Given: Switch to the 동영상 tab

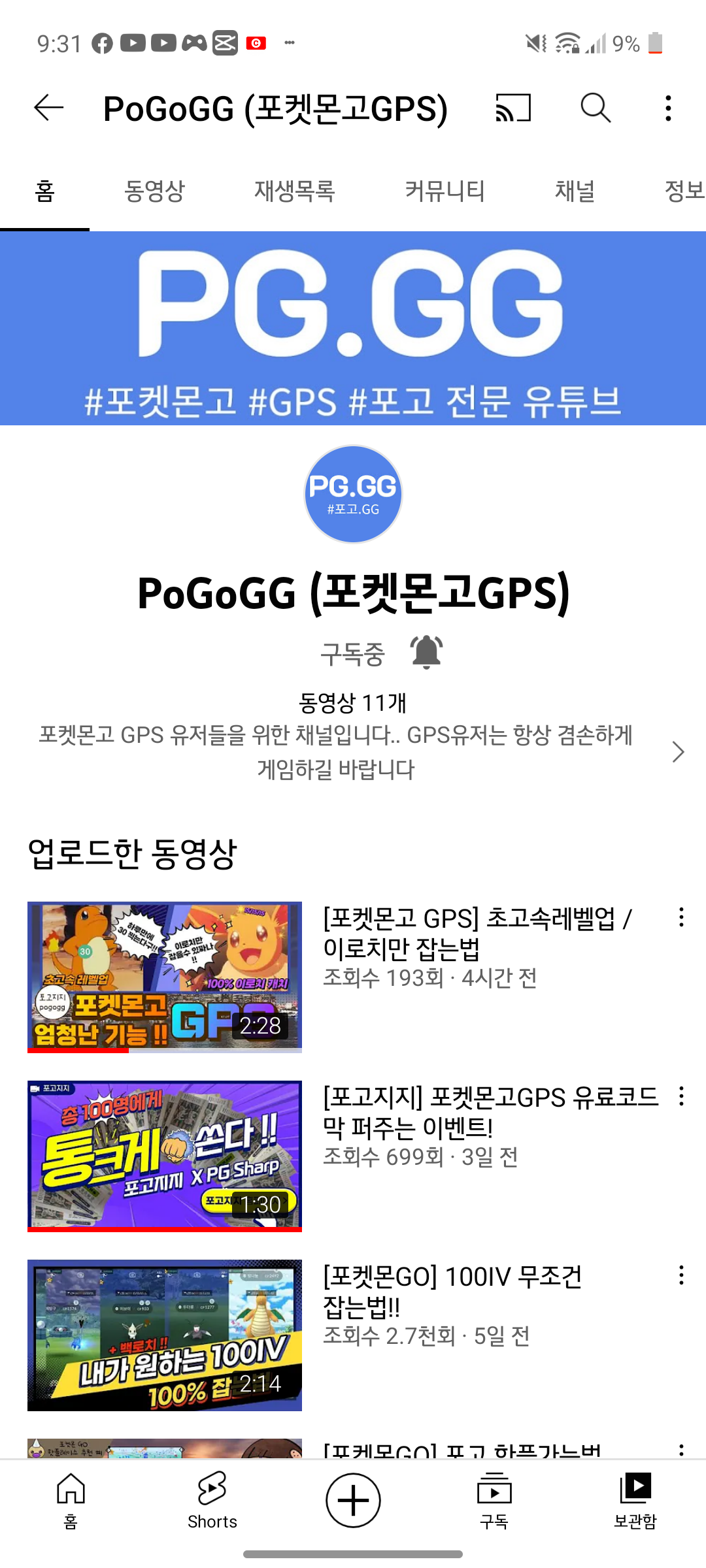Looking at the screenshot, I should tap(154, 191).
